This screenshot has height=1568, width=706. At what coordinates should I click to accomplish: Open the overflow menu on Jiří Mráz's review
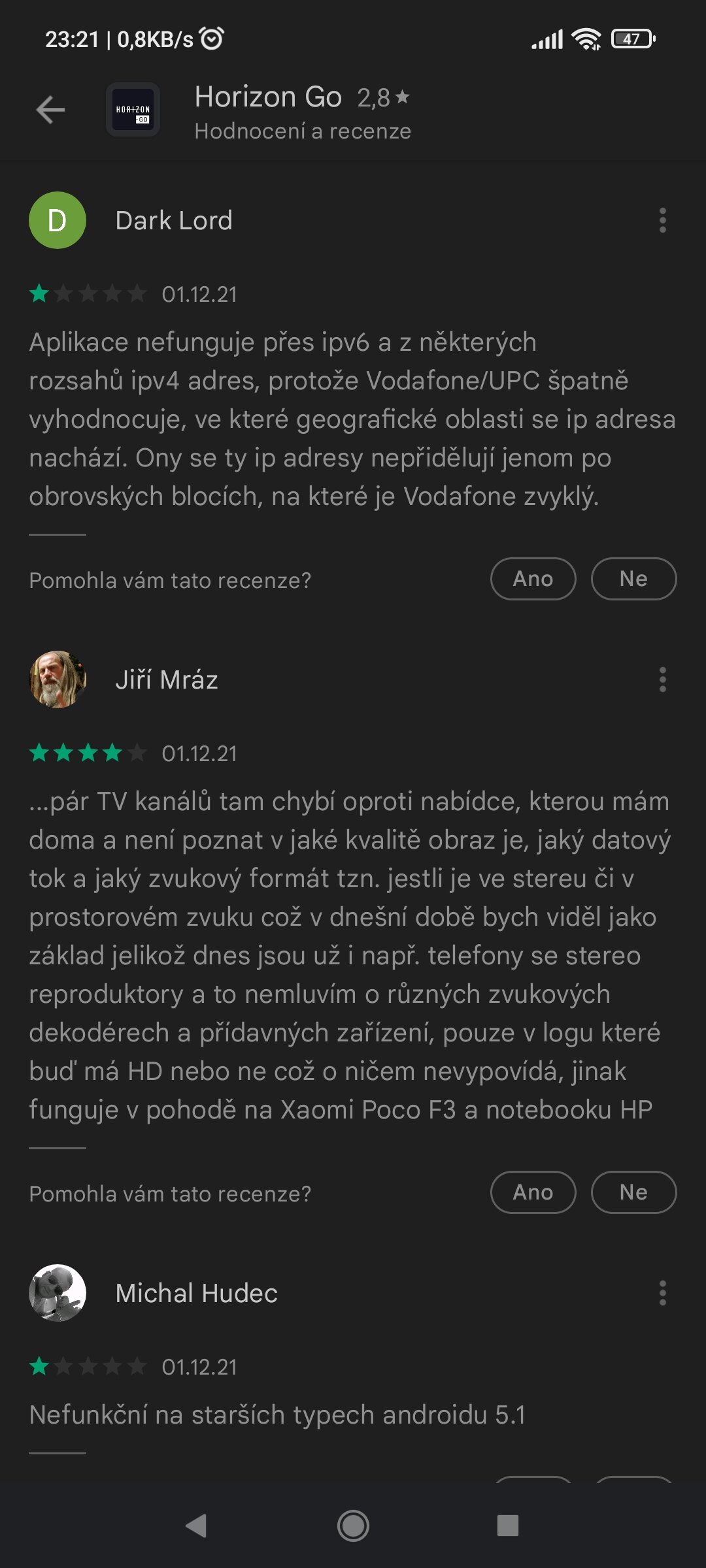pyautogui.click(x=663, y=679)
